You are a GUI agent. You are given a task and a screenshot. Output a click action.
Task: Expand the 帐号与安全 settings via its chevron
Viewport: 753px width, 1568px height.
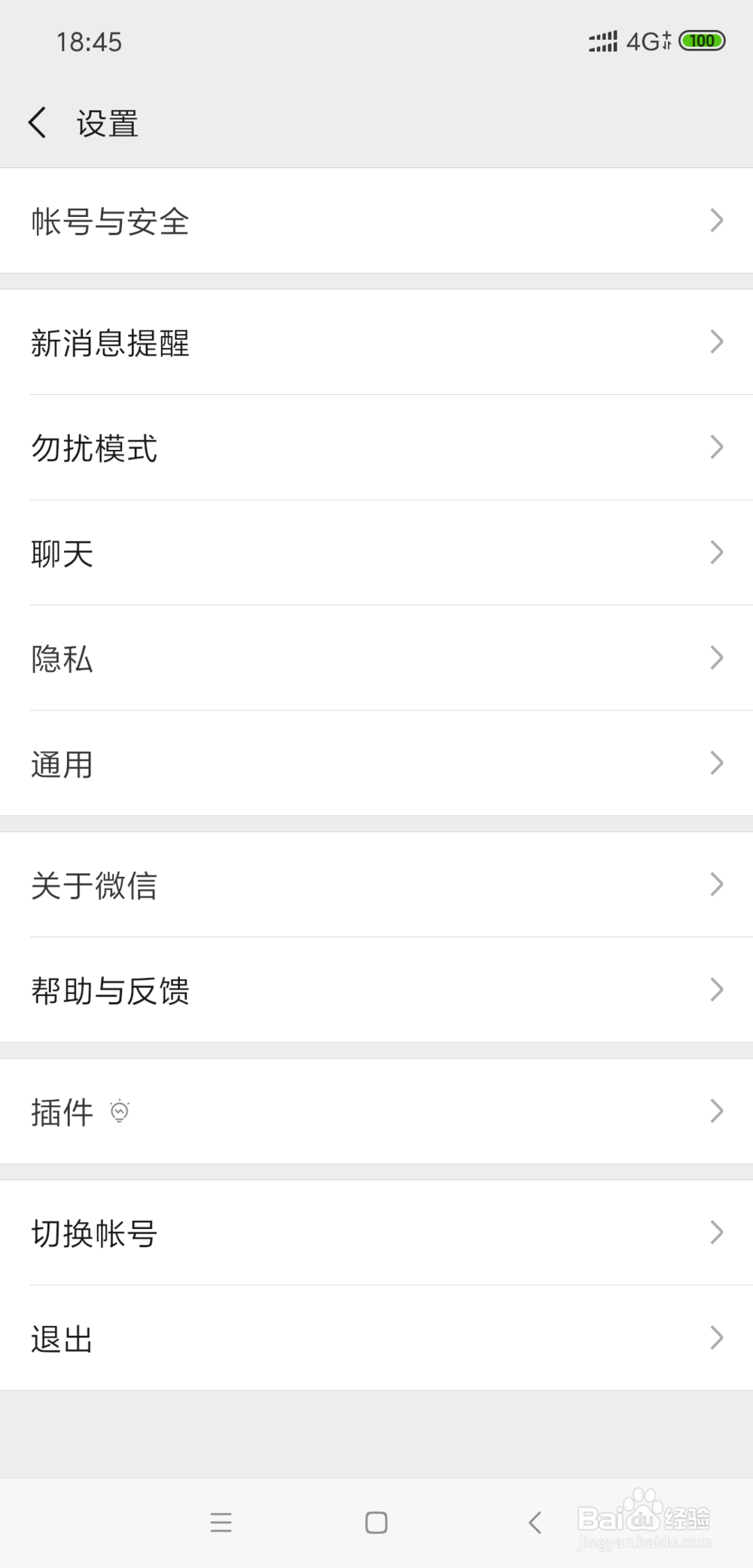click(x=717, y=221)
